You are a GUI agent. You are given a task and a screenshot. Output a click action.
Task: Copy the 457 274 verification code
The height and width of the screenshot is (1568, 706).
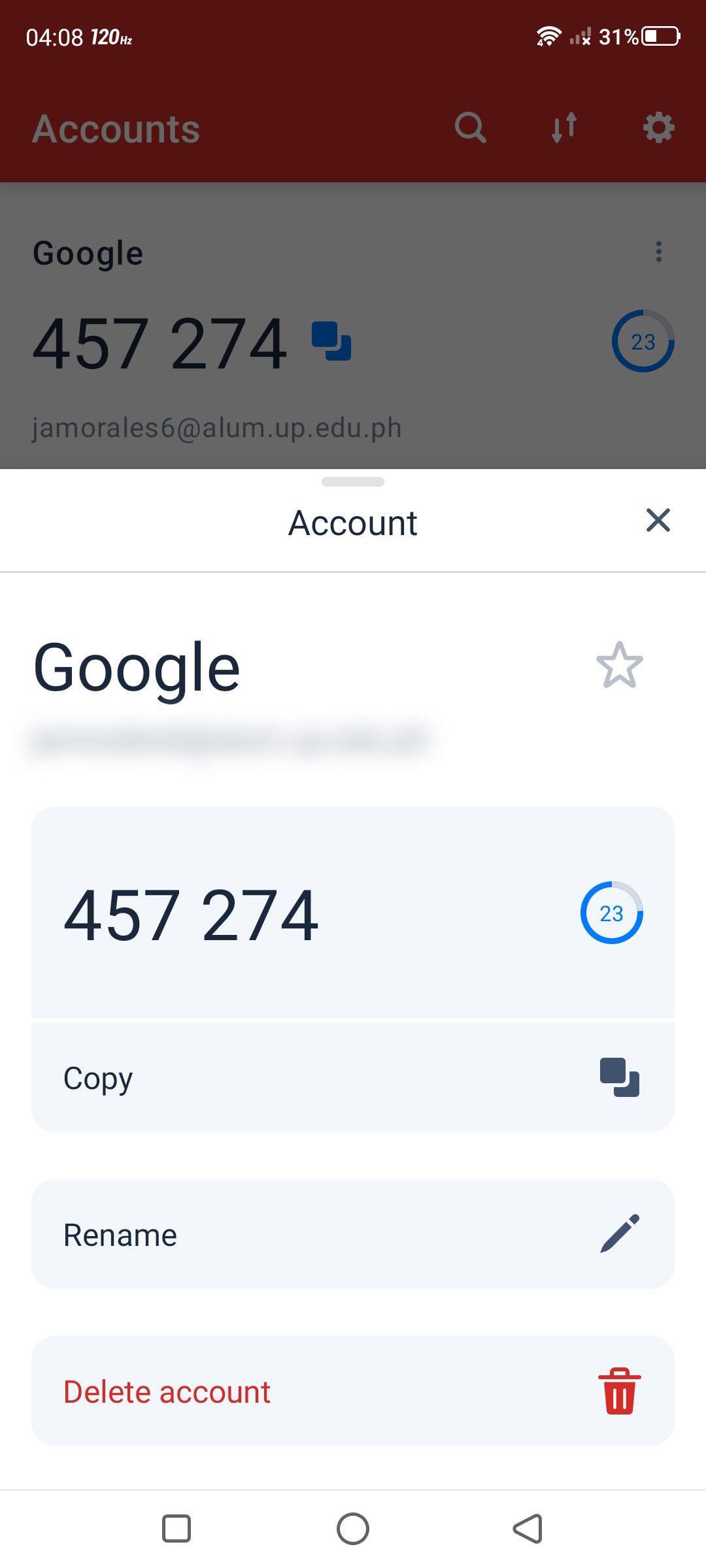pos(353,1077)
